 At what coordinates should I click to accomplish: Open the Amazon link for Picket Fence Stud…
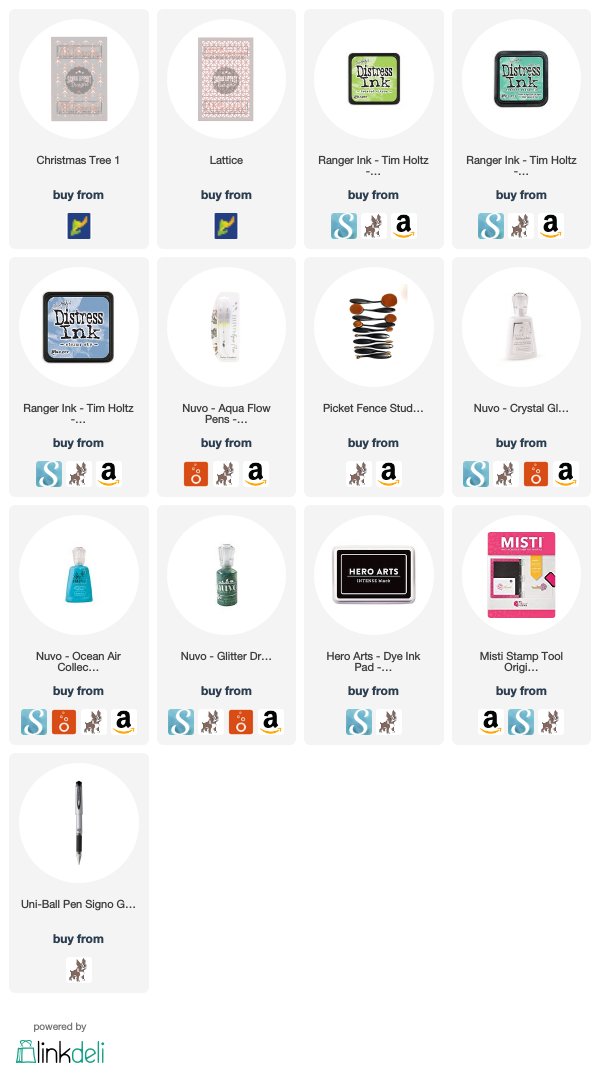click(x=389, y=474)
